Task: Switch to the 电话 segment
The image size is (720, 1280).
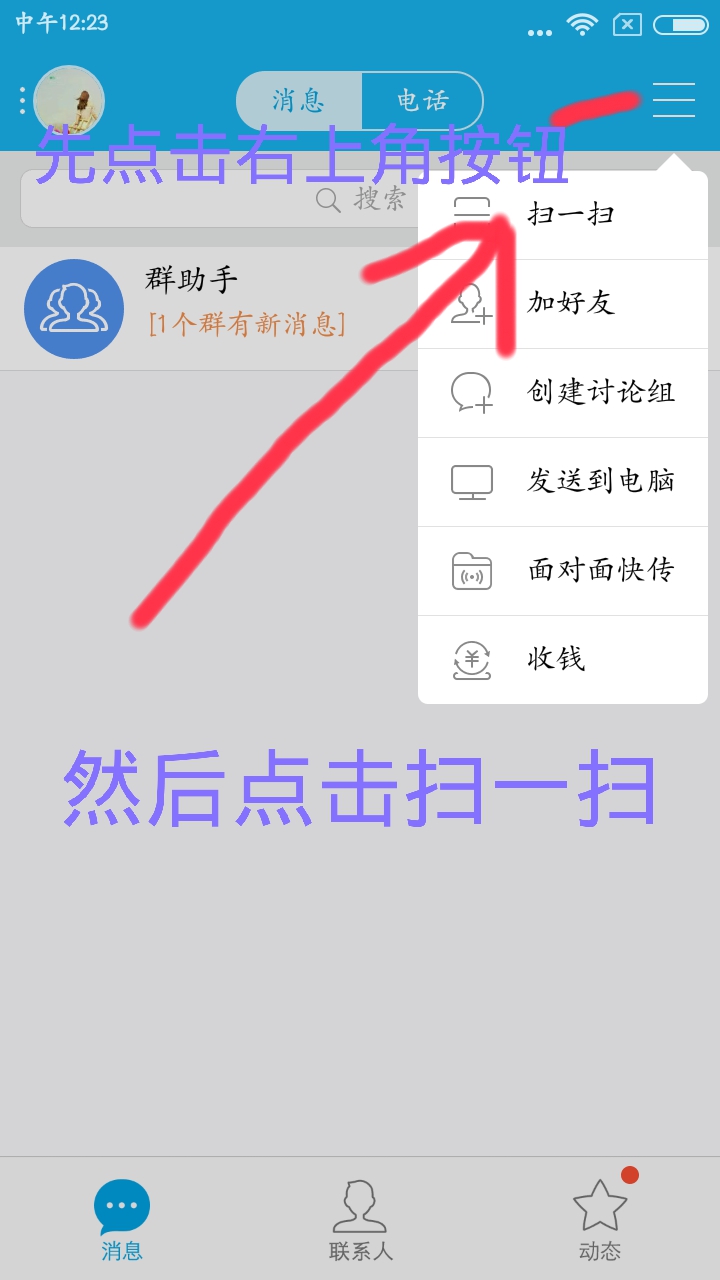Action: 422,100
